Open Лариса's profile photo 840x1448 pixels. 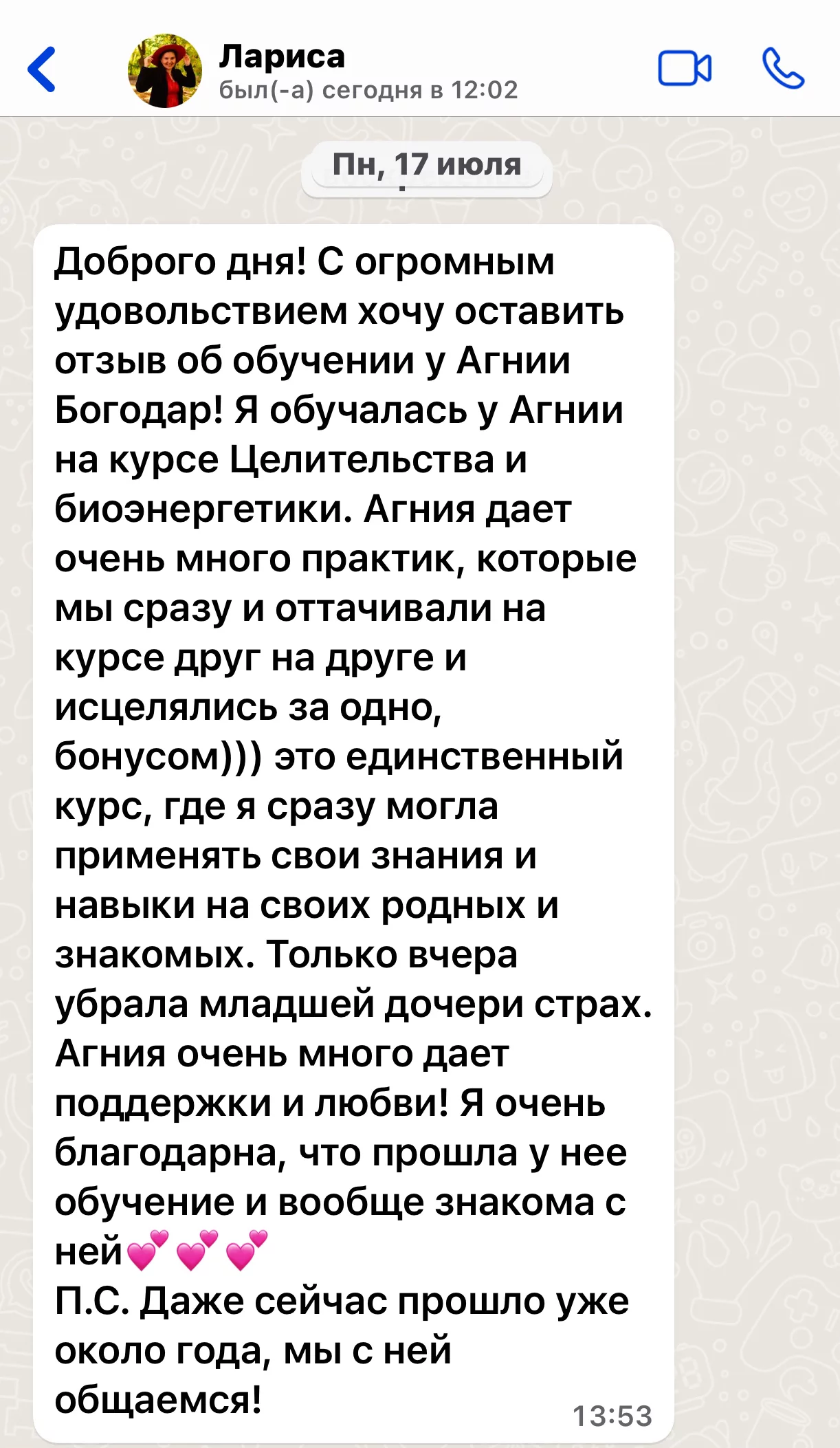[x=165, y=71]
